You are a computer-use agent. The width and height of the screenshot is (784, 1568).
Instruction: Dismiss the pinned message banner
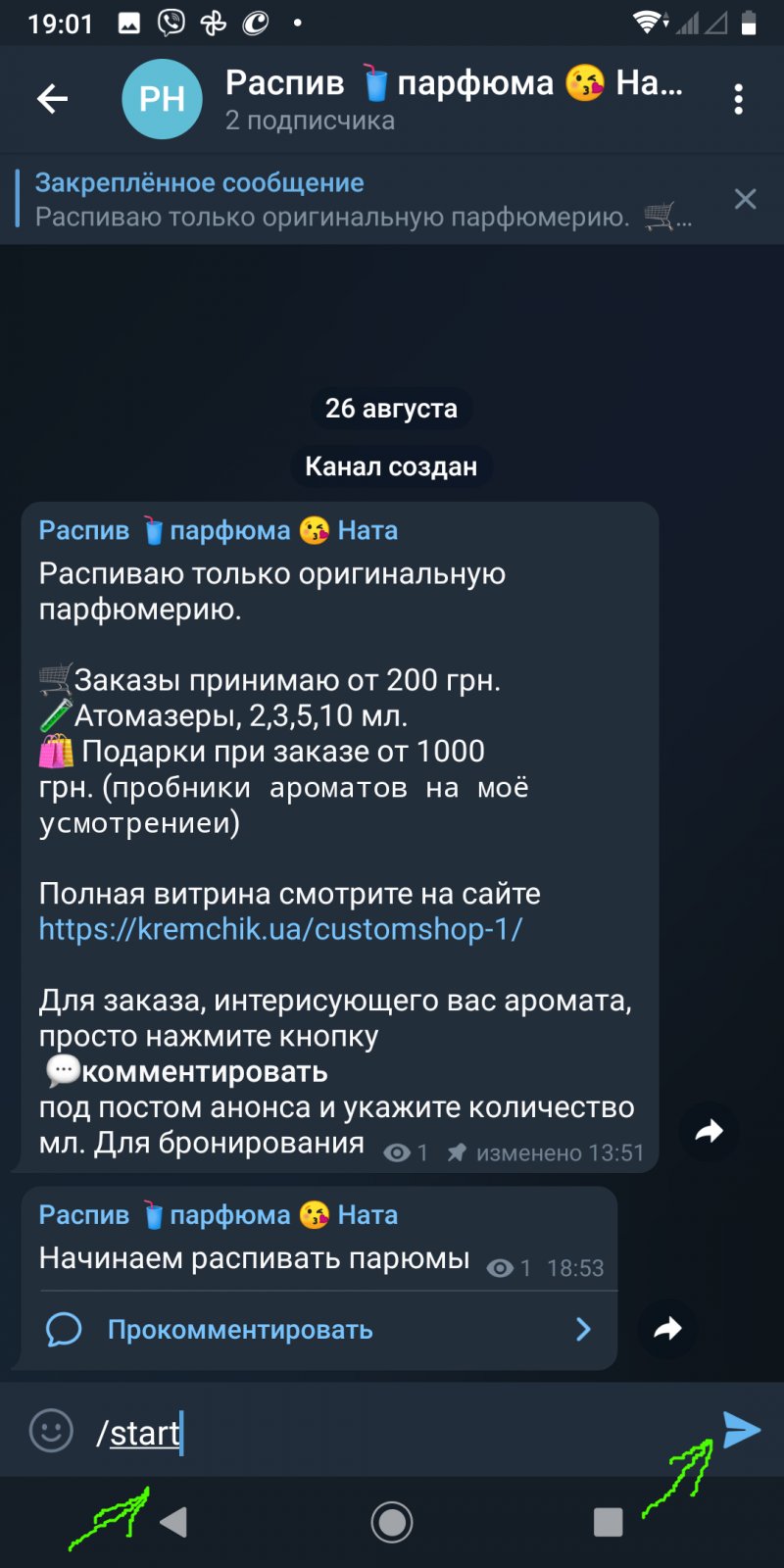pyautogui.click(x=745, y=199)
